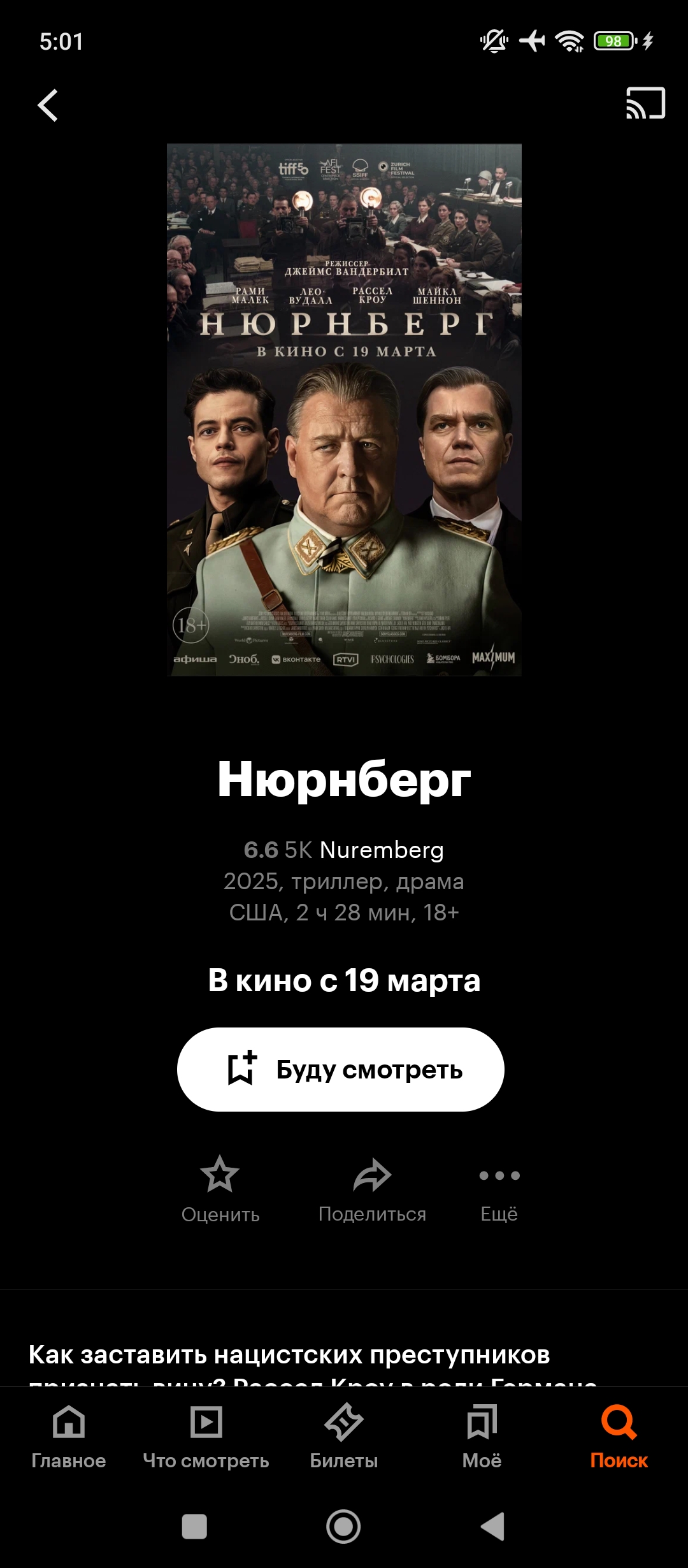The height and width of the screenshot is (1568, 688).
Task: Tap the system home button
Action: pos(343,1527)
